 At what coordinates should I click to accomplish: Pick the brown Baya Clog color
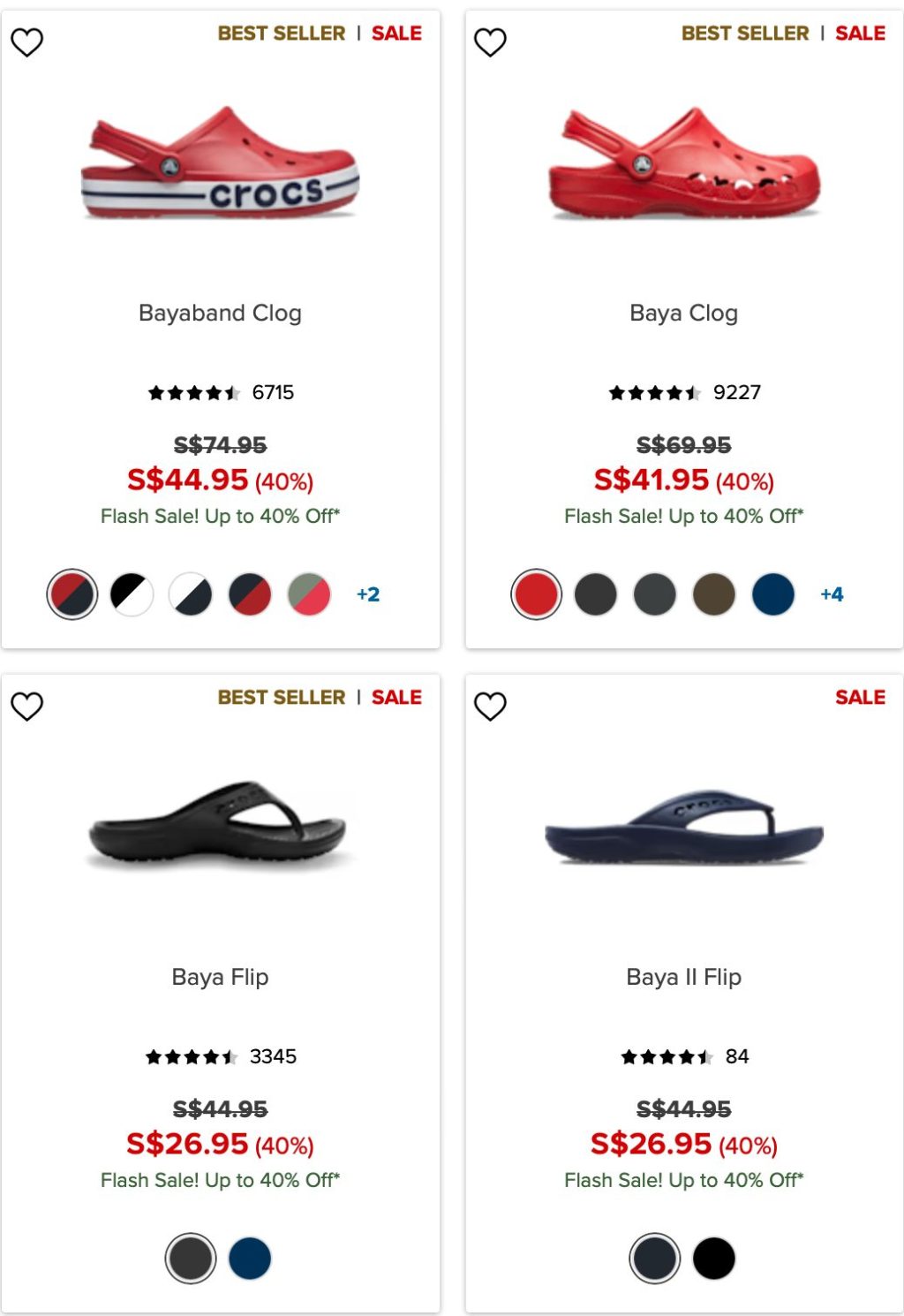point(713,594)
